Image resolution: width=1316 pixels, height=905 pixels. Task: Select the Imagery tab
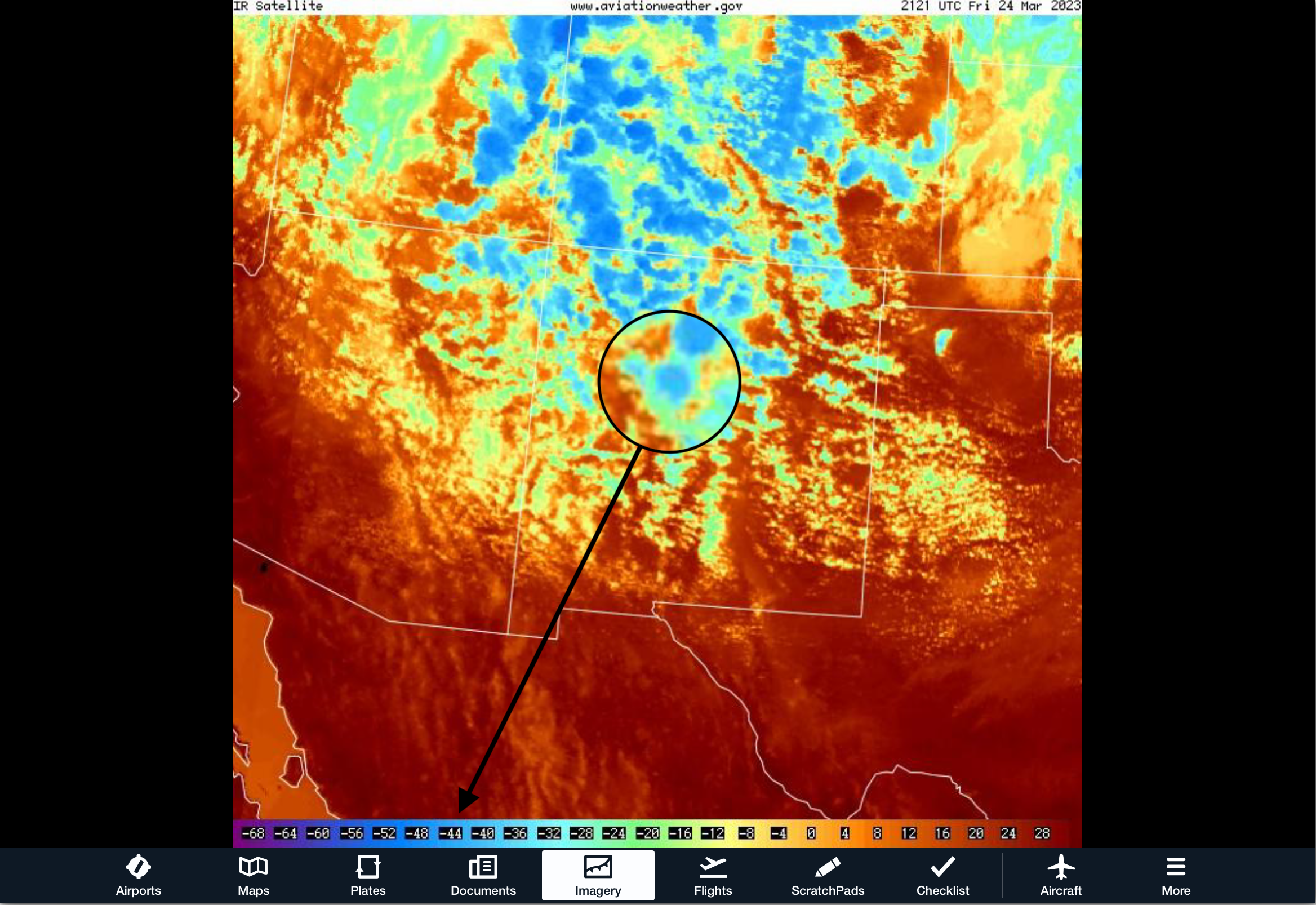[597, 876]
